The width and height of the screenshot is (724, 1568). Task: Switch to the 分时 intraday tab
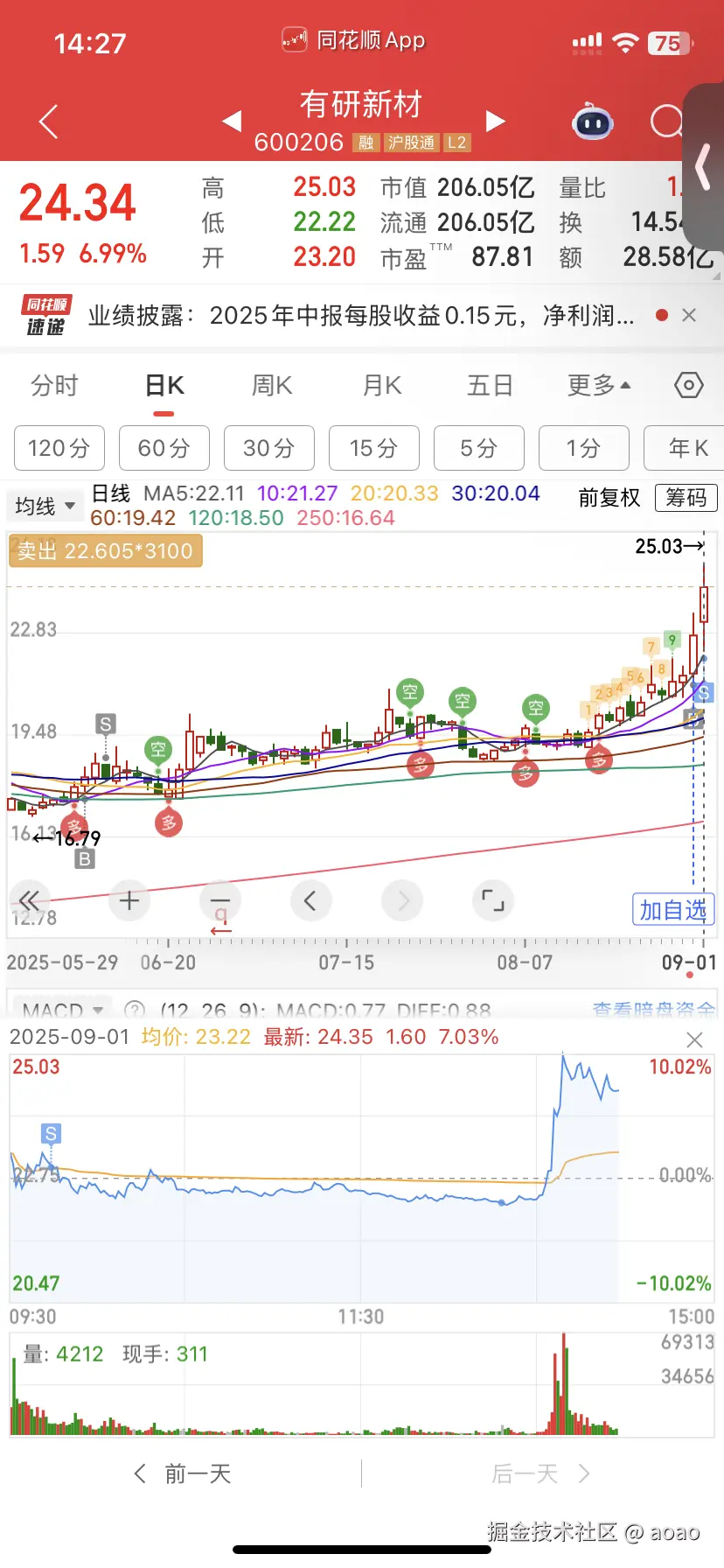click(54, 385)
